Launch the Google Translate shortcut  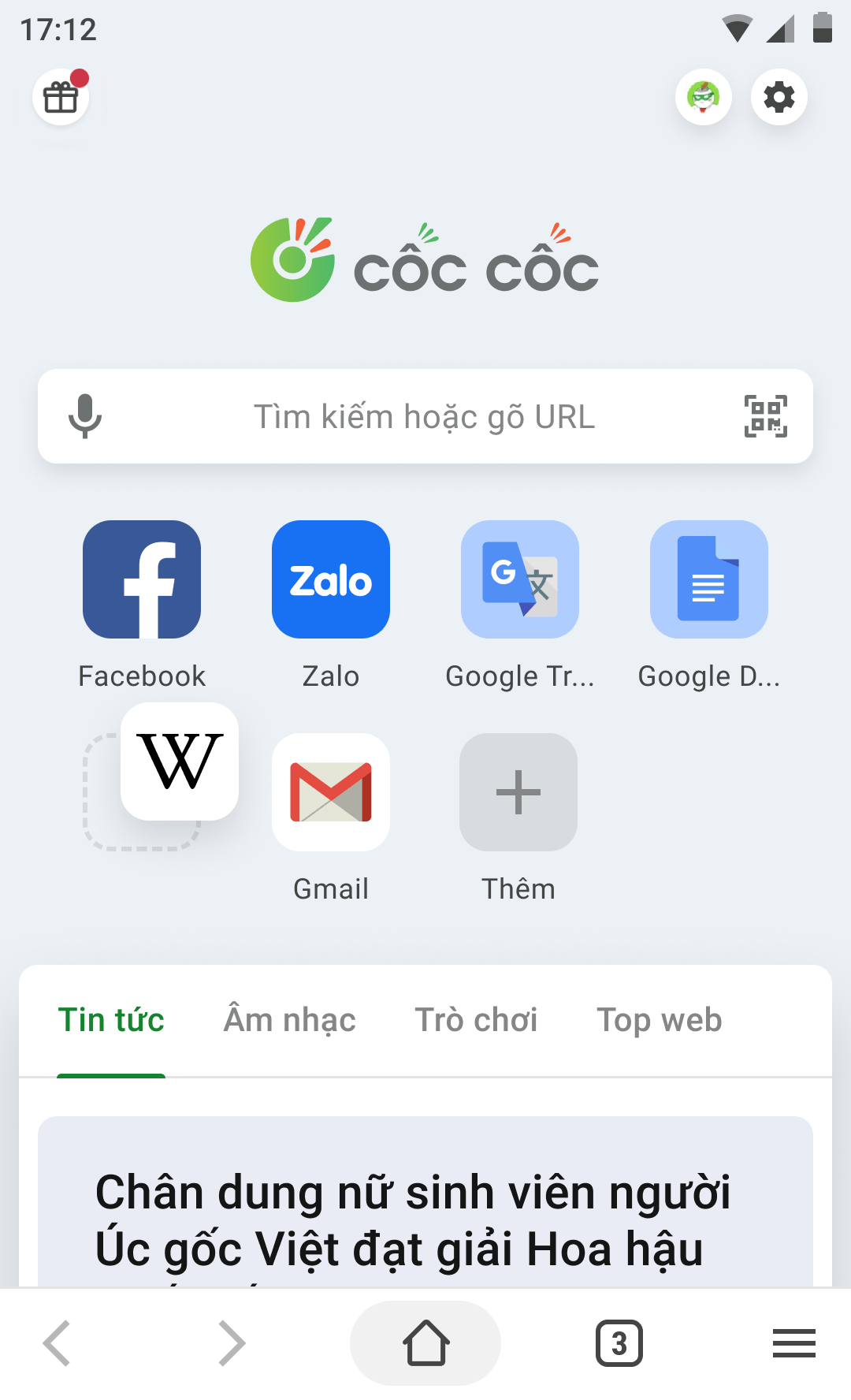(x=520, y=579)
